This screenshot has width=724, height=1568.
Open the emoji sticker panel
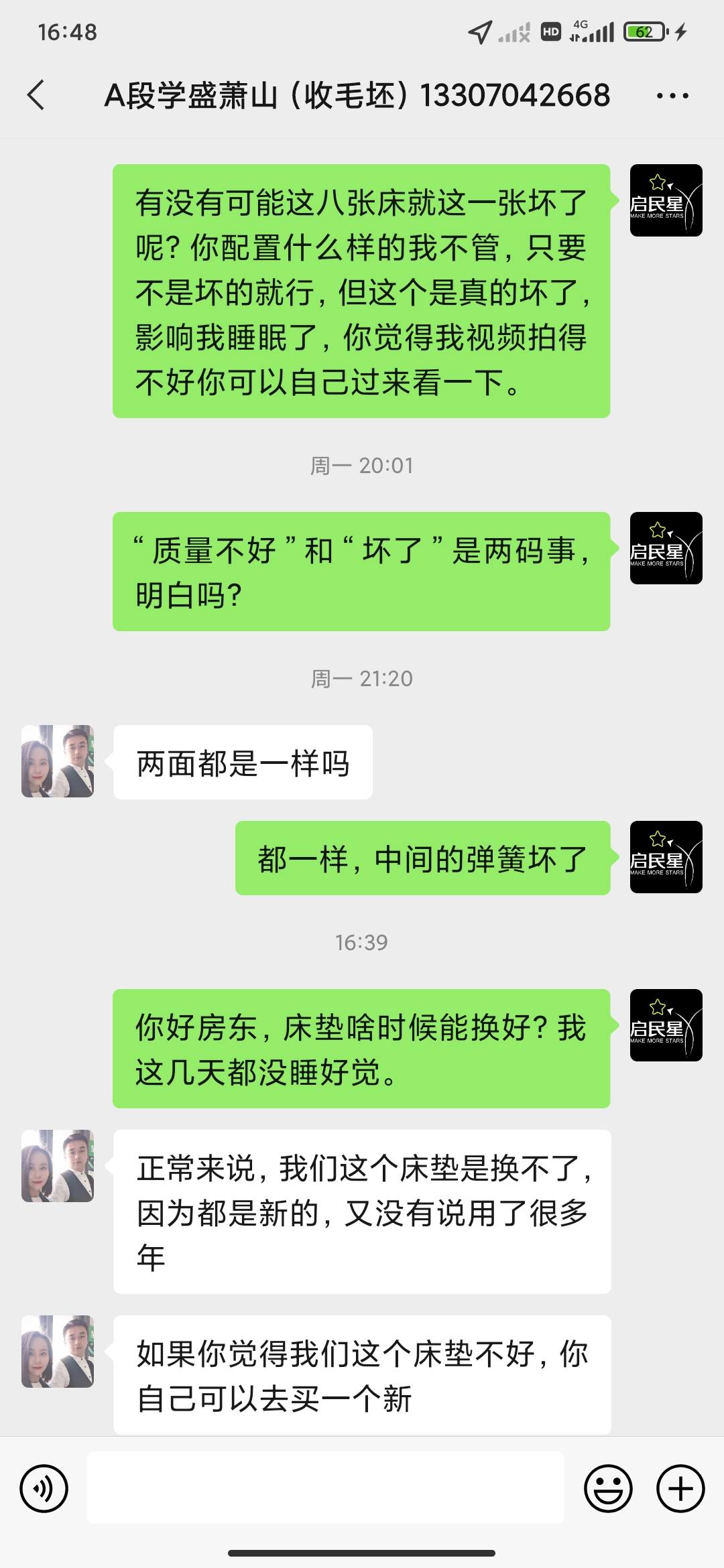(x=608, y=1489)
